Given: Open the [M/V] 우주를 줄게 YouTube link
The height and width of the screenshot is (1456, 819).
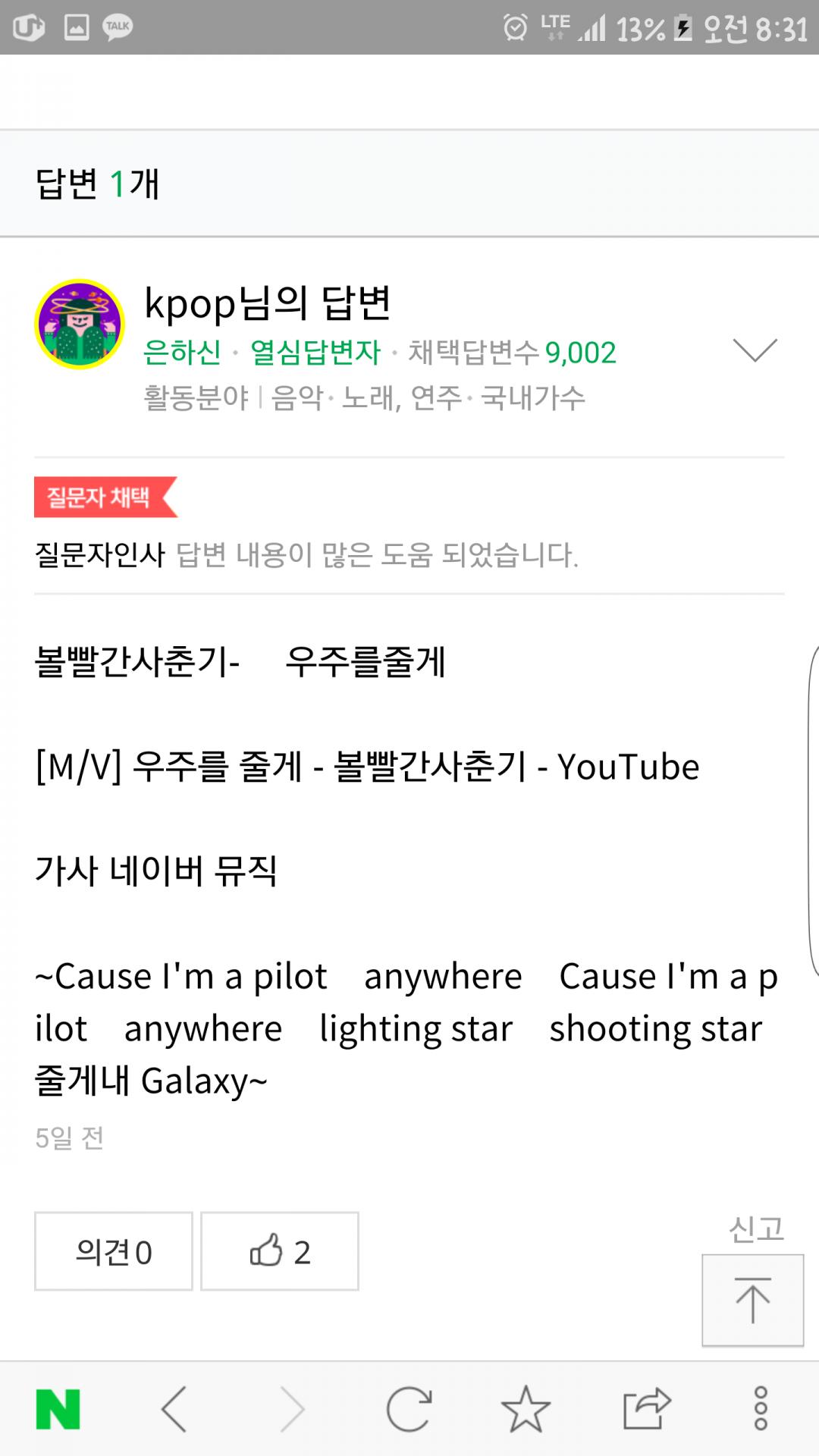Looking at the screenshot, I should click(x=367, y=767).
